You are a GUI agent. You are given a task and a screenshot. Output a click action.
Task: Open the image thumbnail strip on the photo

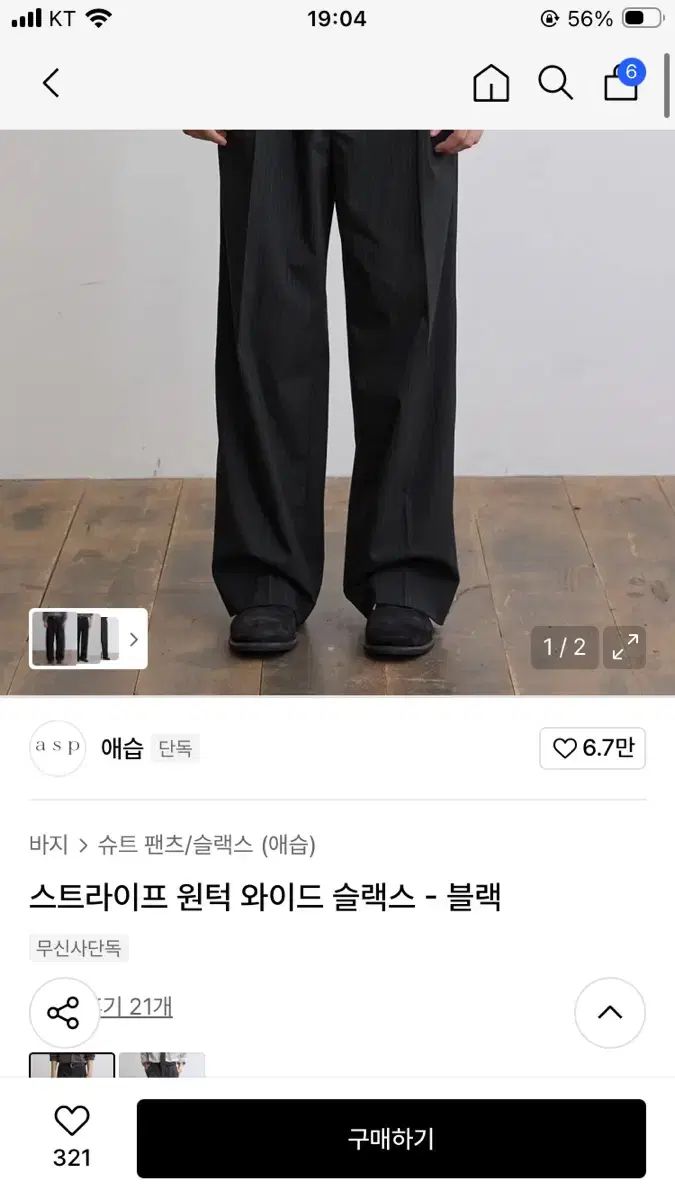tap(88, 638)
